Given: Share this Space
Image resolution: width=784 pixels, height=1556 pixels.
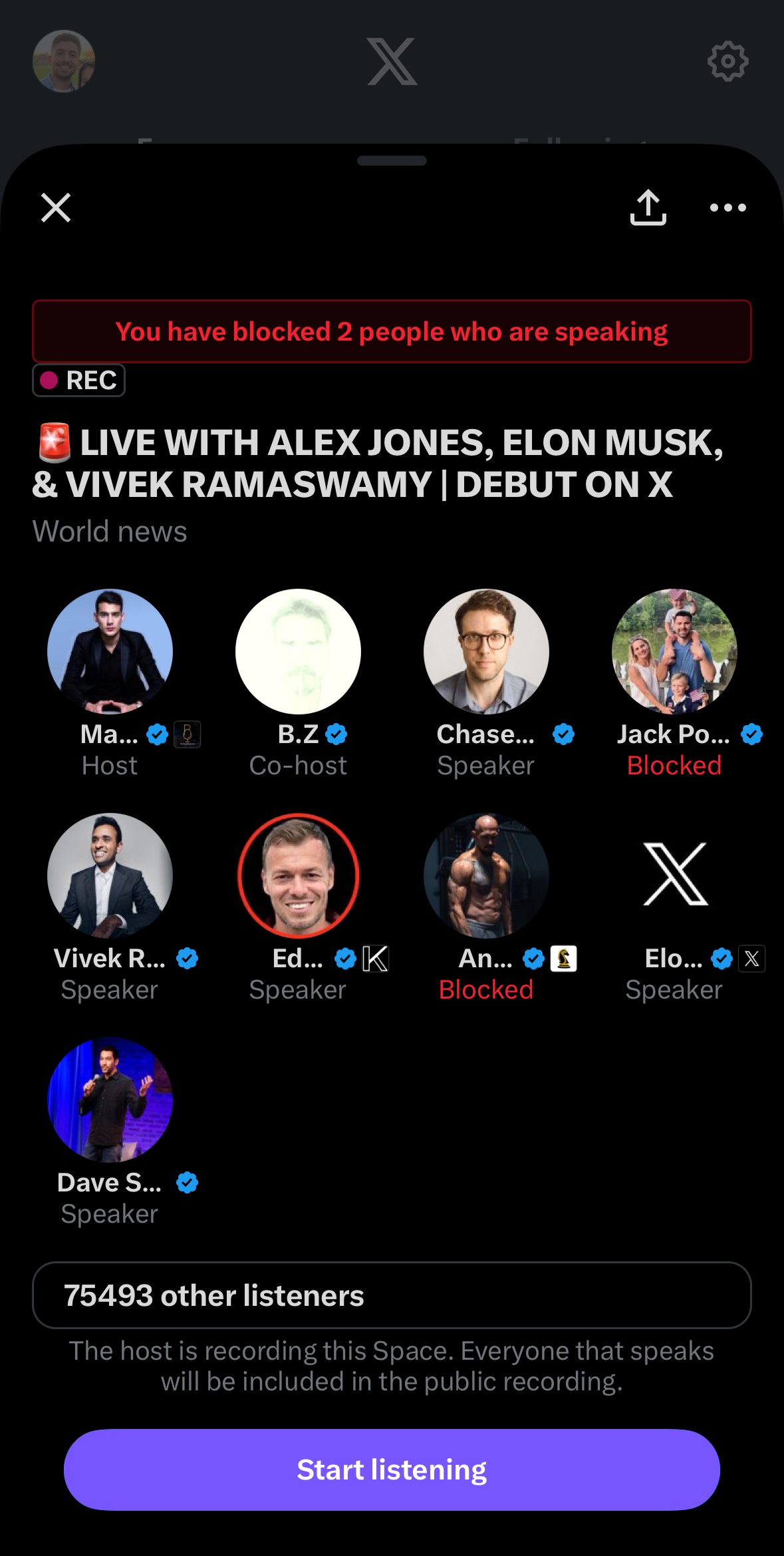Looking at the screenshot, I should click(x=648, y=208).
